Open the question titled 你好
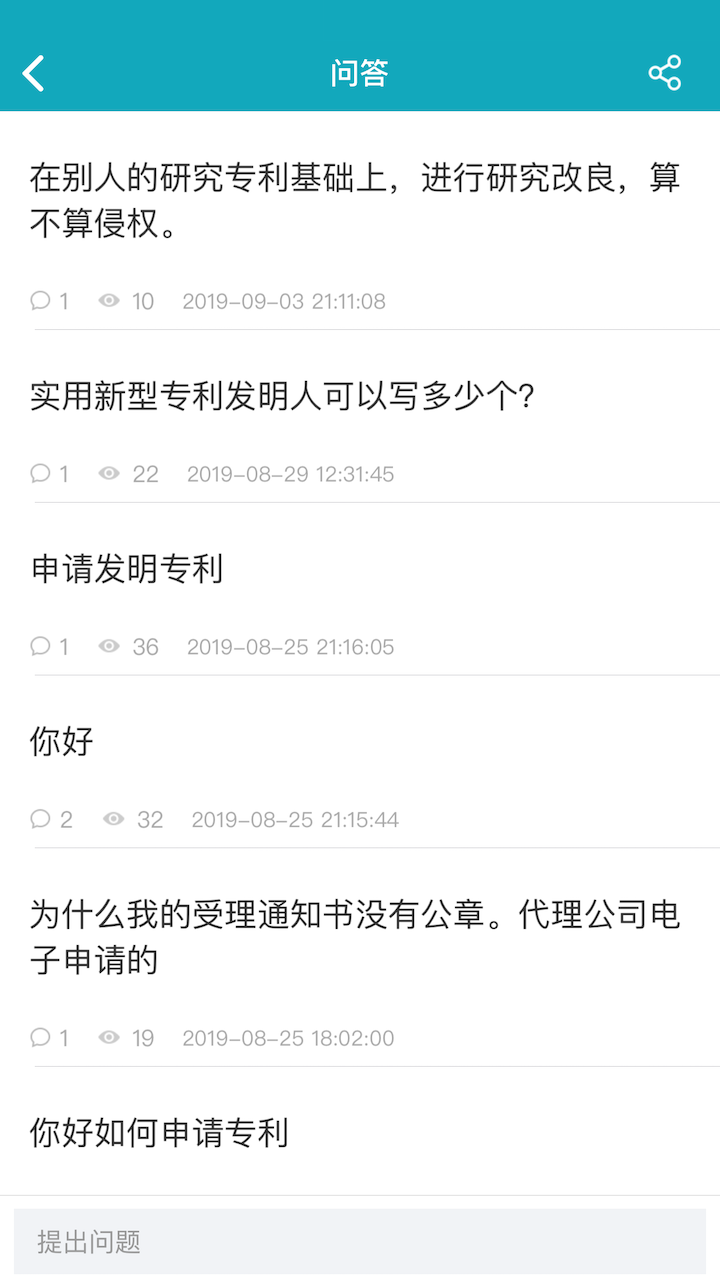The image size is (720, 1280). pos(58,741)
